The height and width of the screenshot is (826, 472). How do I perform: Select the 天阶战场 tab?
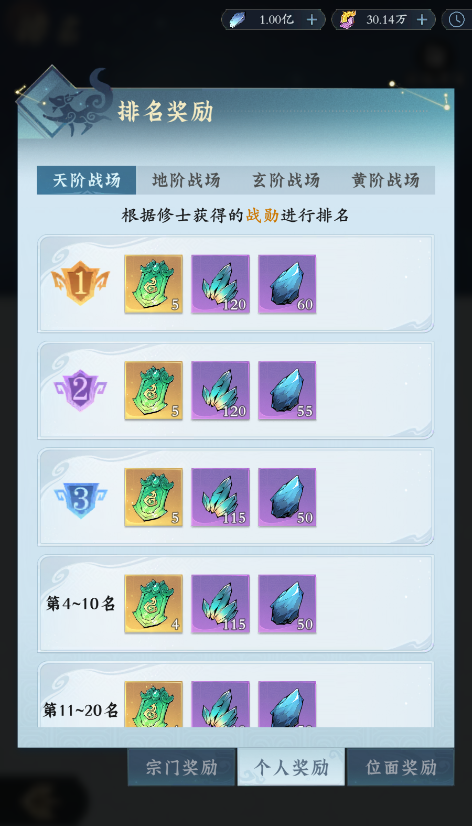tap(86, 181)
